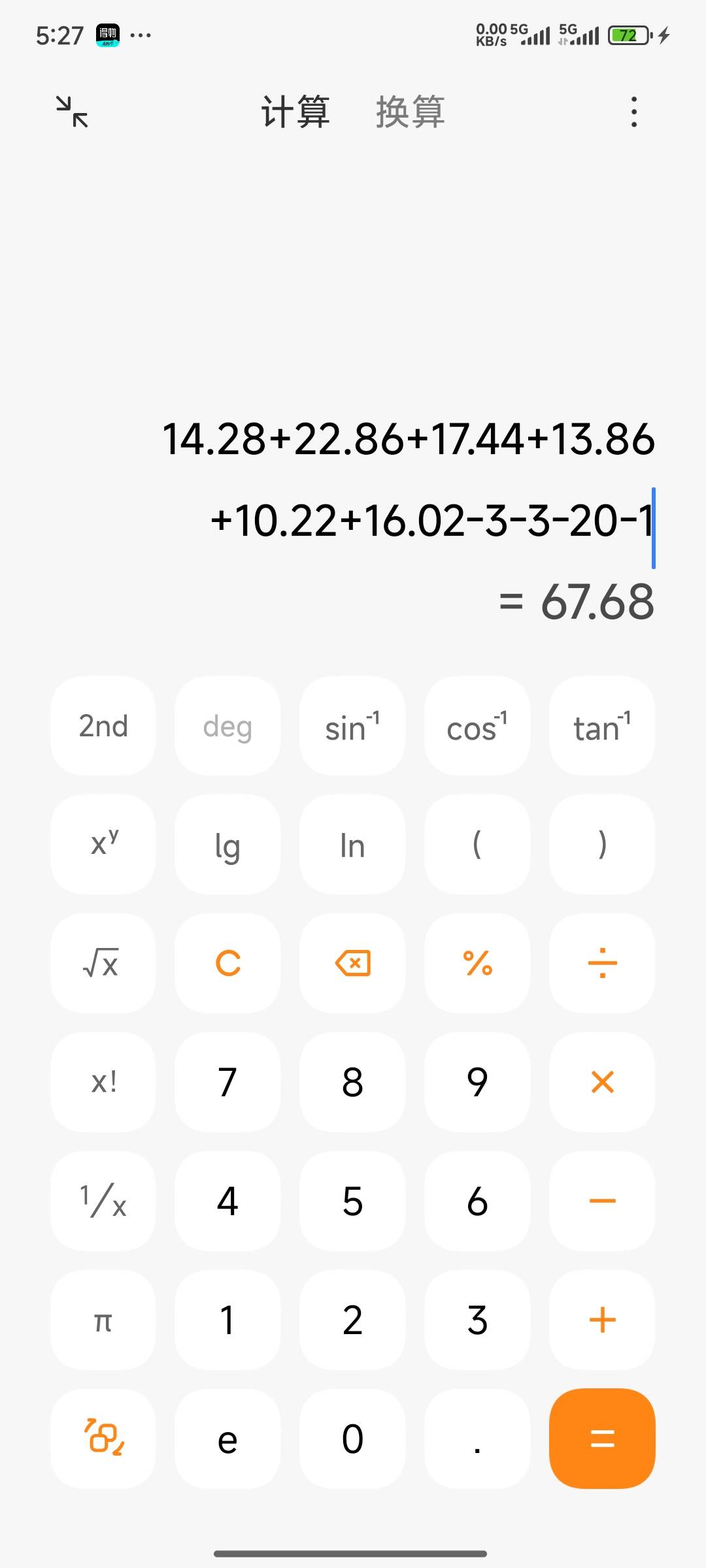Open the three-dot overflow menu
This screenshot has height=1568, width=706.
click(633, 112)
